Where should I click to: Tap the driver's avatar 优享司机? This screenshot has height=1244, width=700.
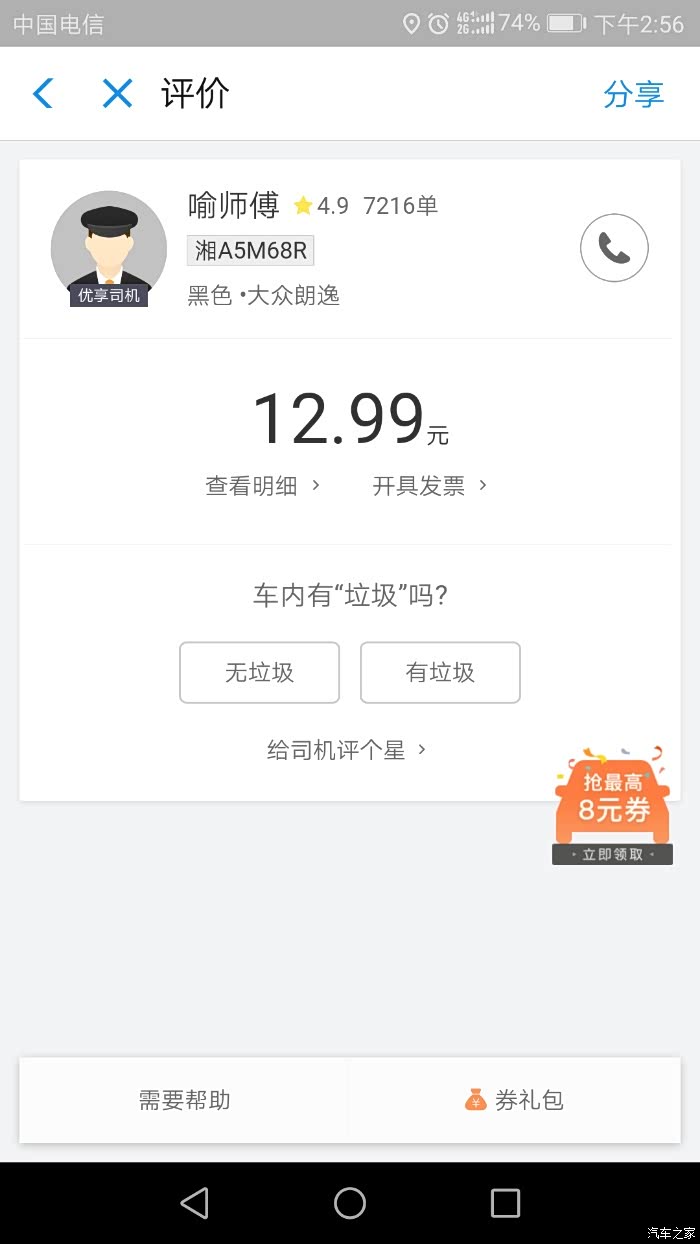click(109, 248)
